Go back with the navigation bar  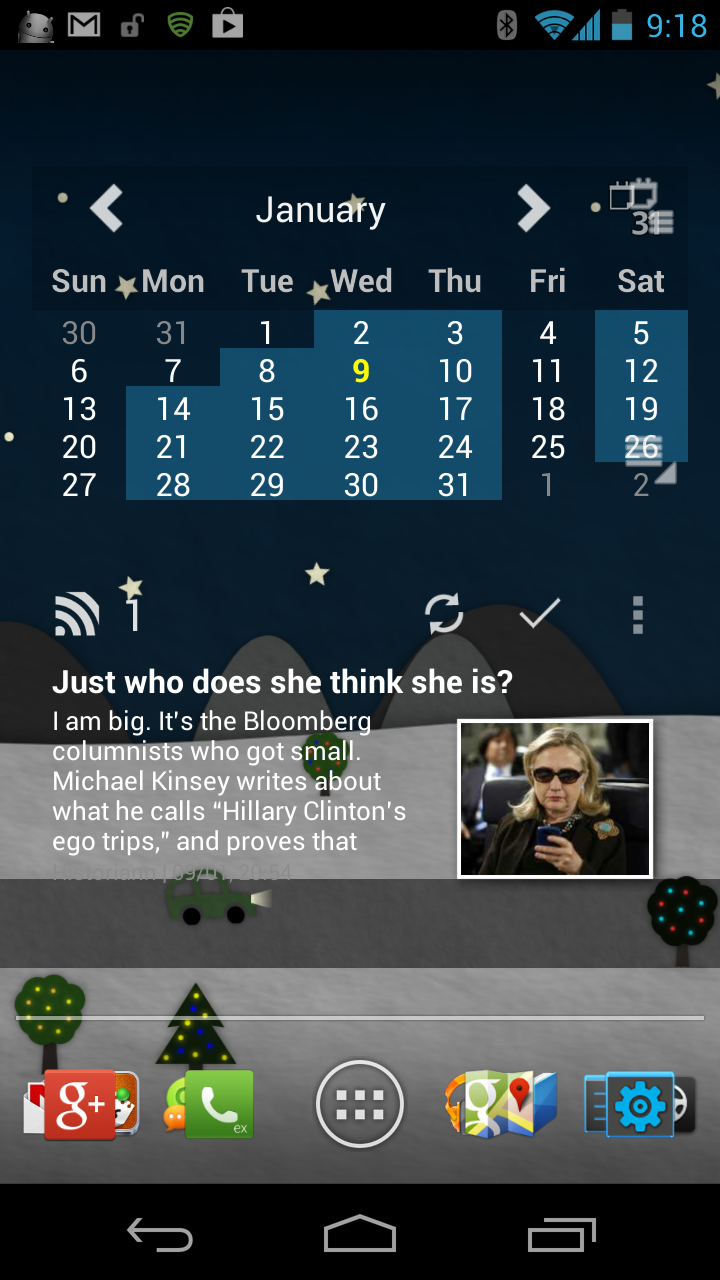(160, 1235)
